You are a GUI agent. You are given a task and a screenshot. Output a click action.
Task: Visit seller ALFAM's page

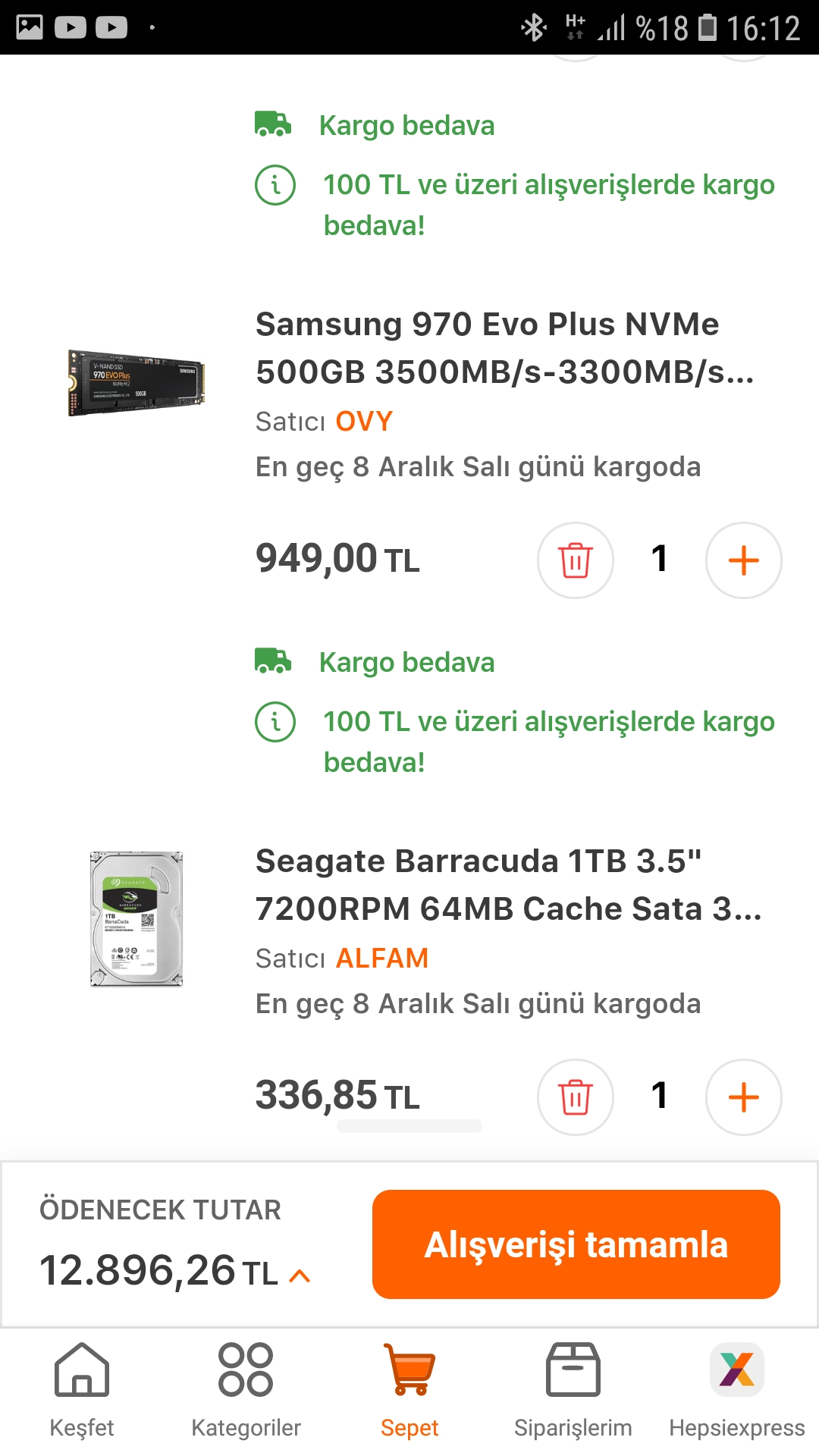pyautogui.click(x=382, y=959)
